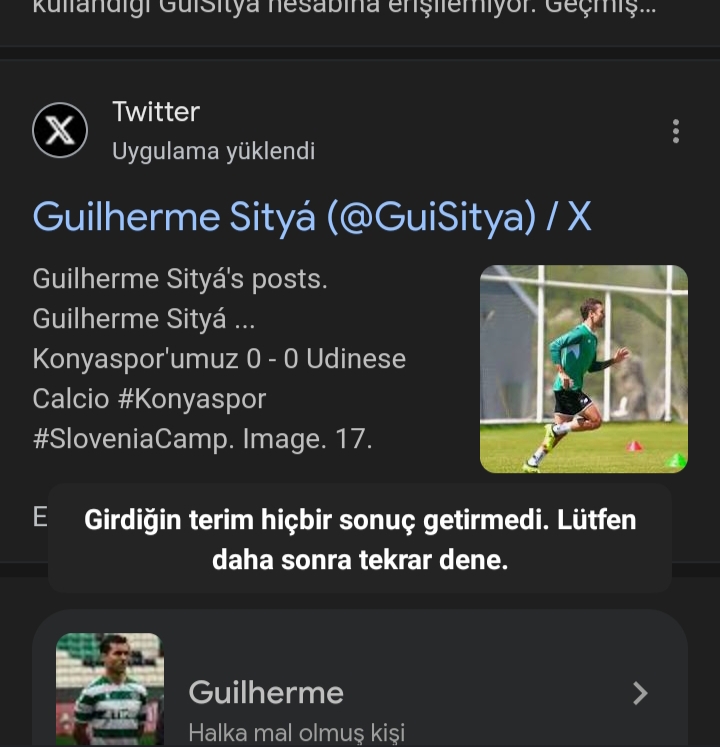The height and width of the screenshot is (747, 720).
Task: Tap the footballer training photo thumbnail
Action: coord(583,368)
